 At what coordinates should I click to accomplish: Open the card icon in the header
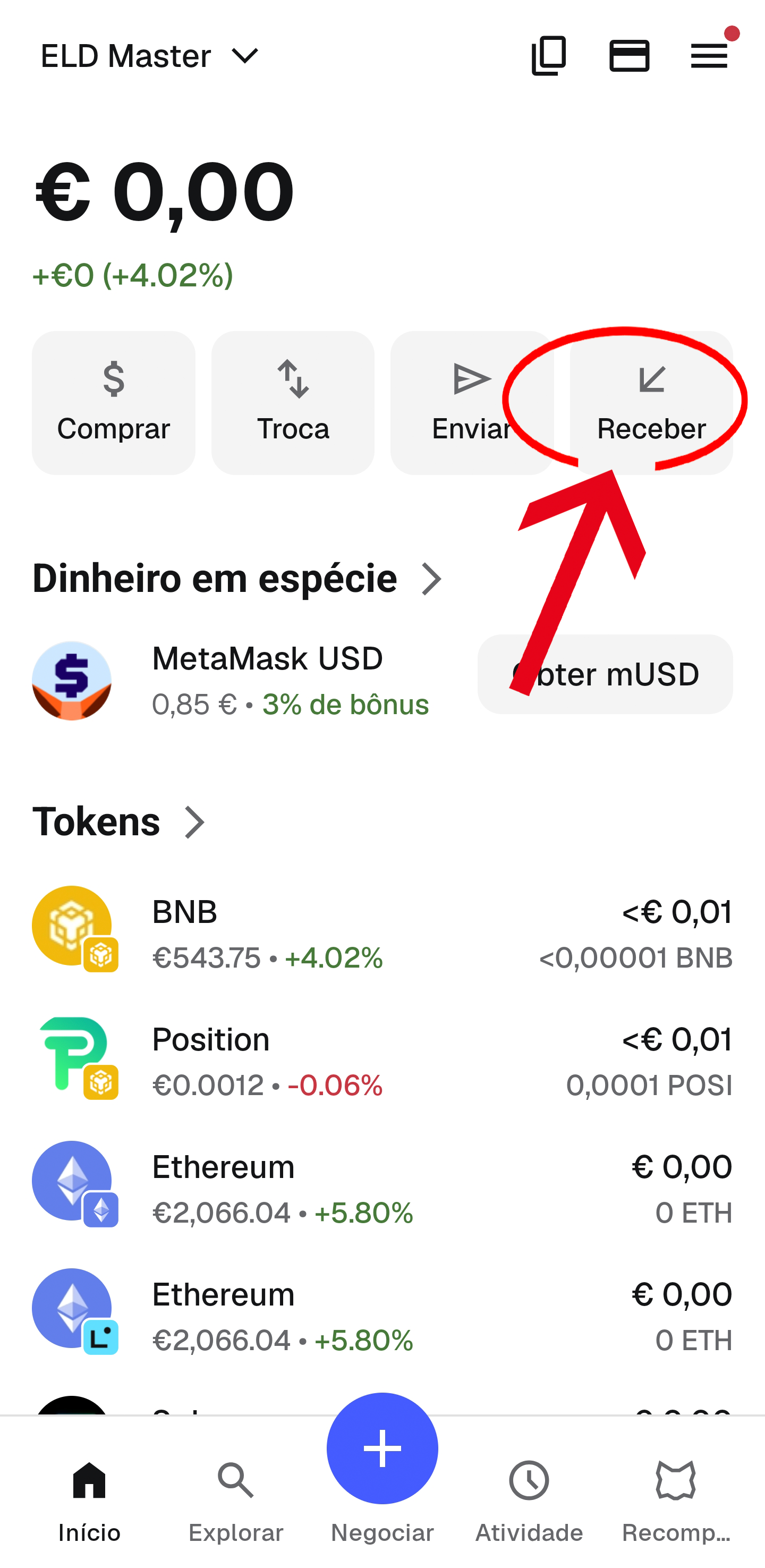coord(628,56)
